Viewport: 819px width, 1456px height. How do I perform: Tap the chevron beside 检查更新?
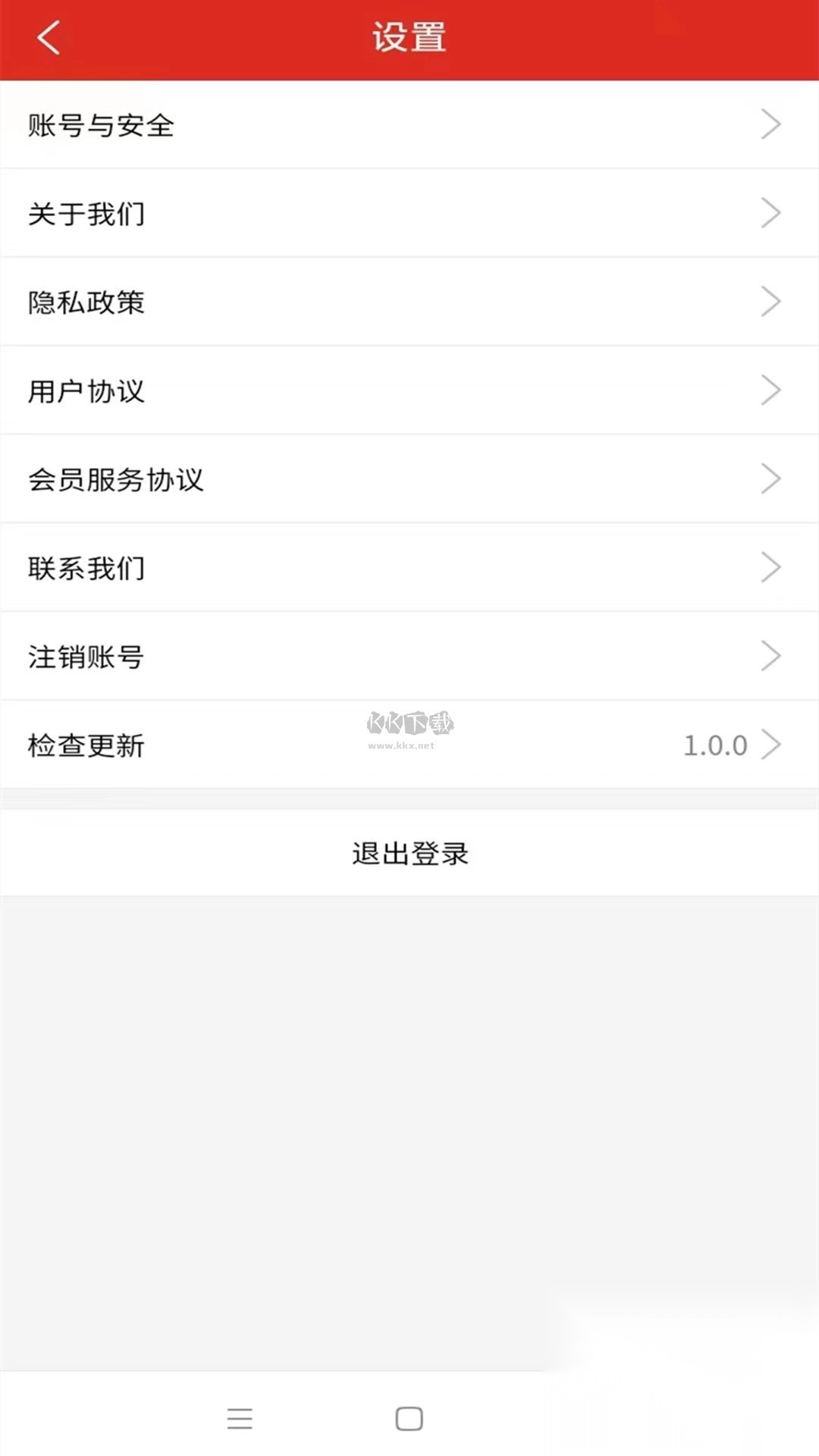click(x=772, y=745)
